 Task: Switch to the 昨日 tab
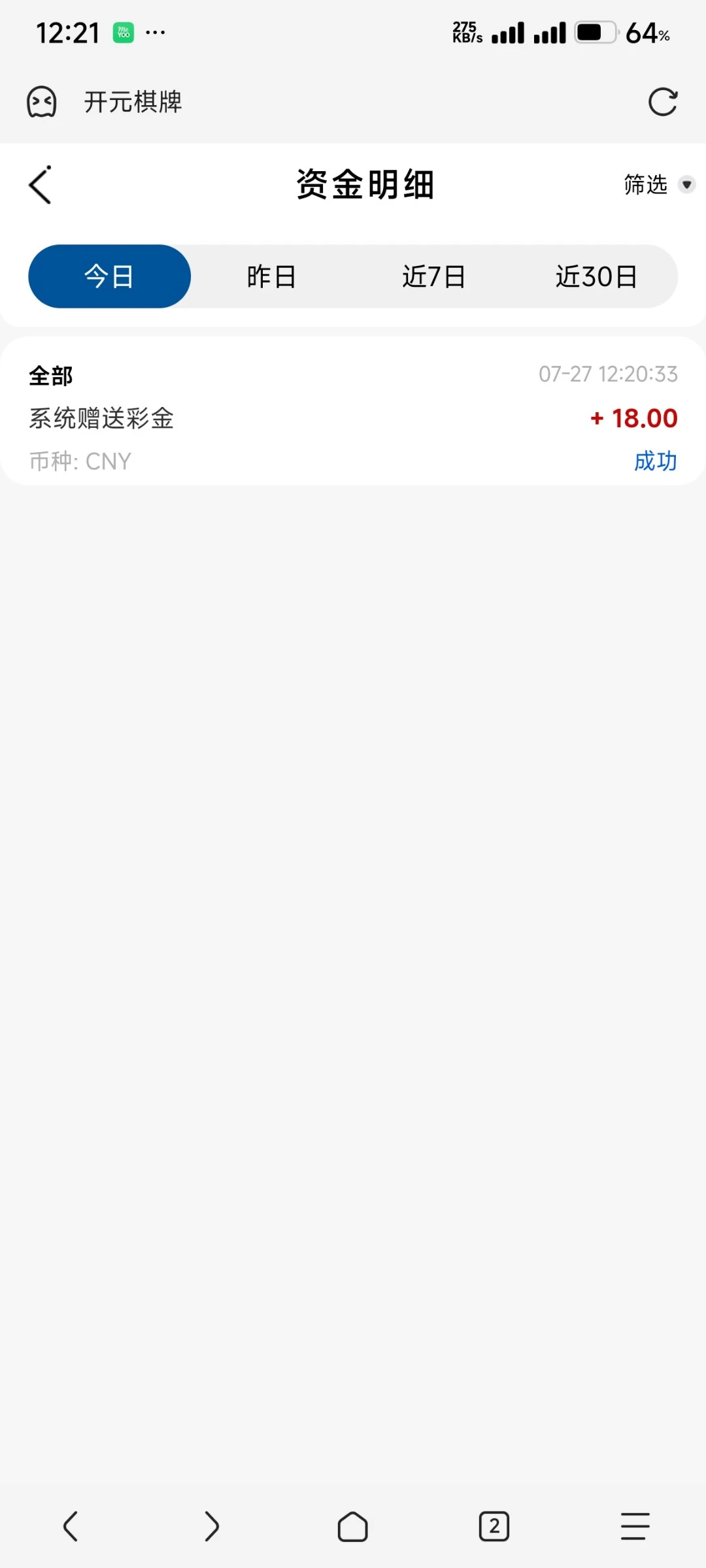coord(271,276)
